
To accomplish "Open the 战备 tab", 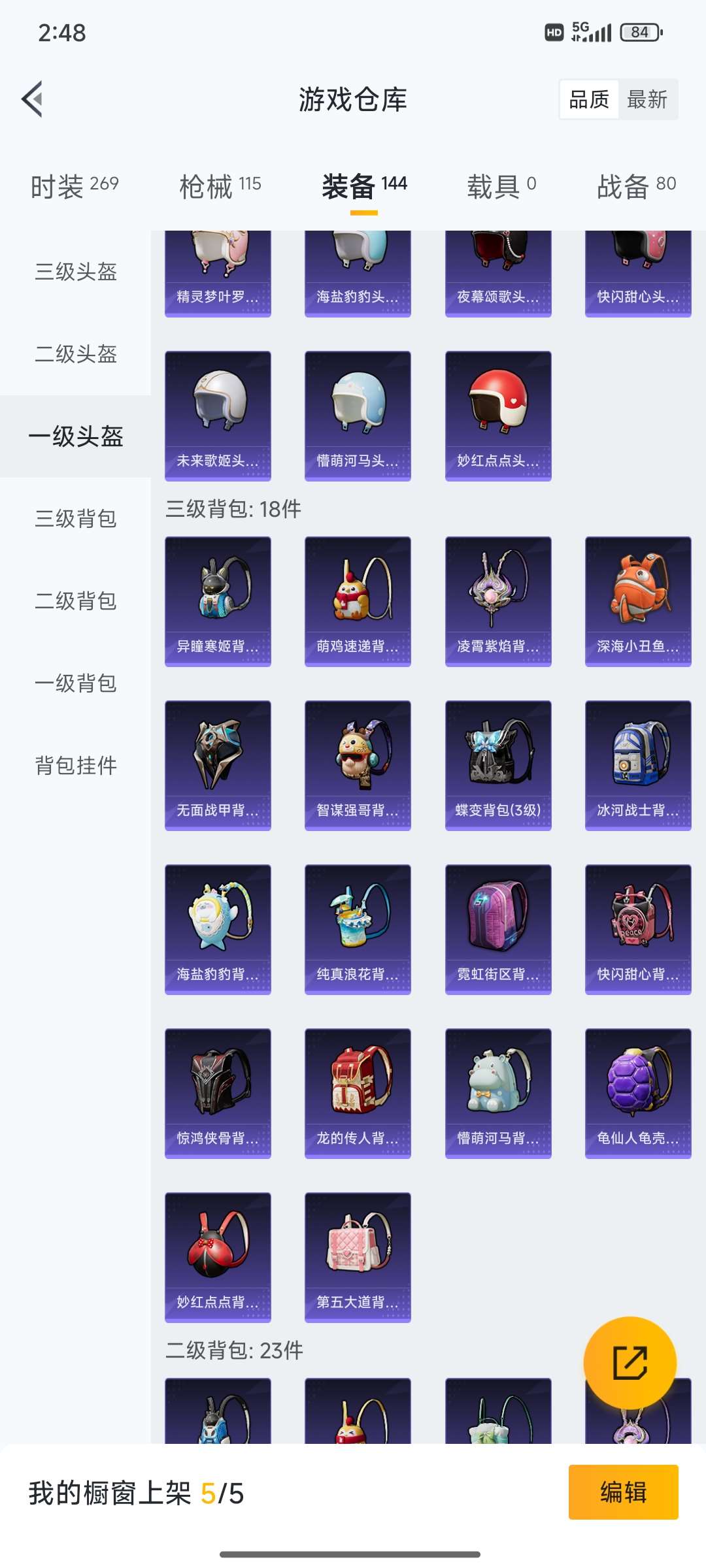I will tap(636, 186).
